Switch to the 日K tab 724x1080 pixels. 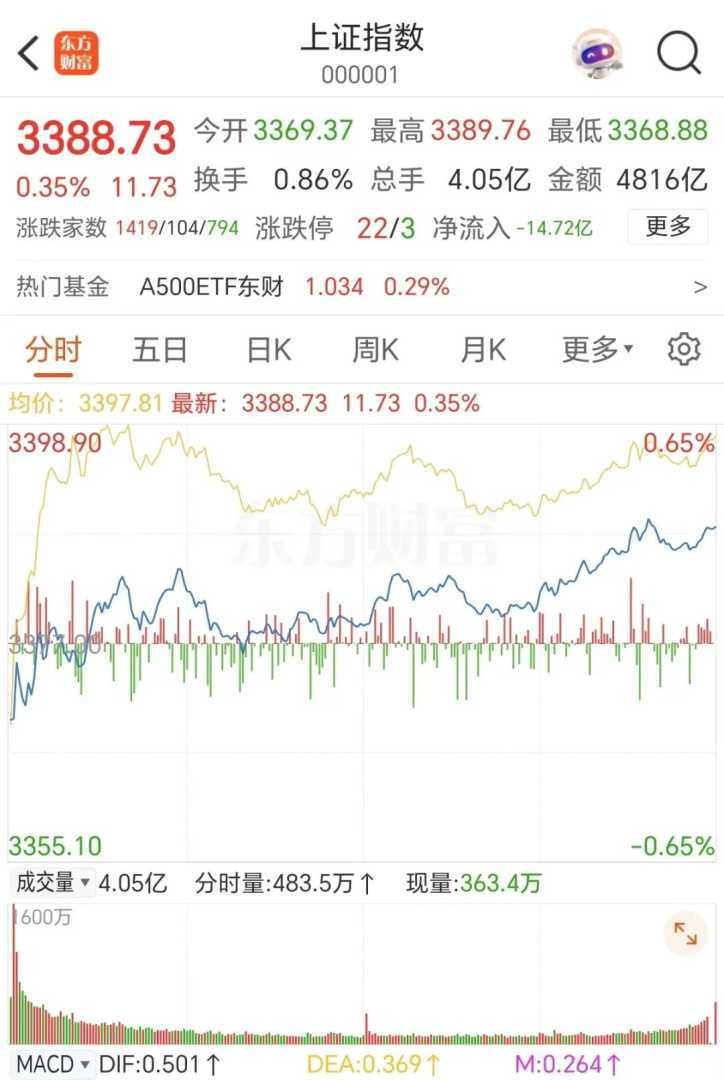(268, 350)
